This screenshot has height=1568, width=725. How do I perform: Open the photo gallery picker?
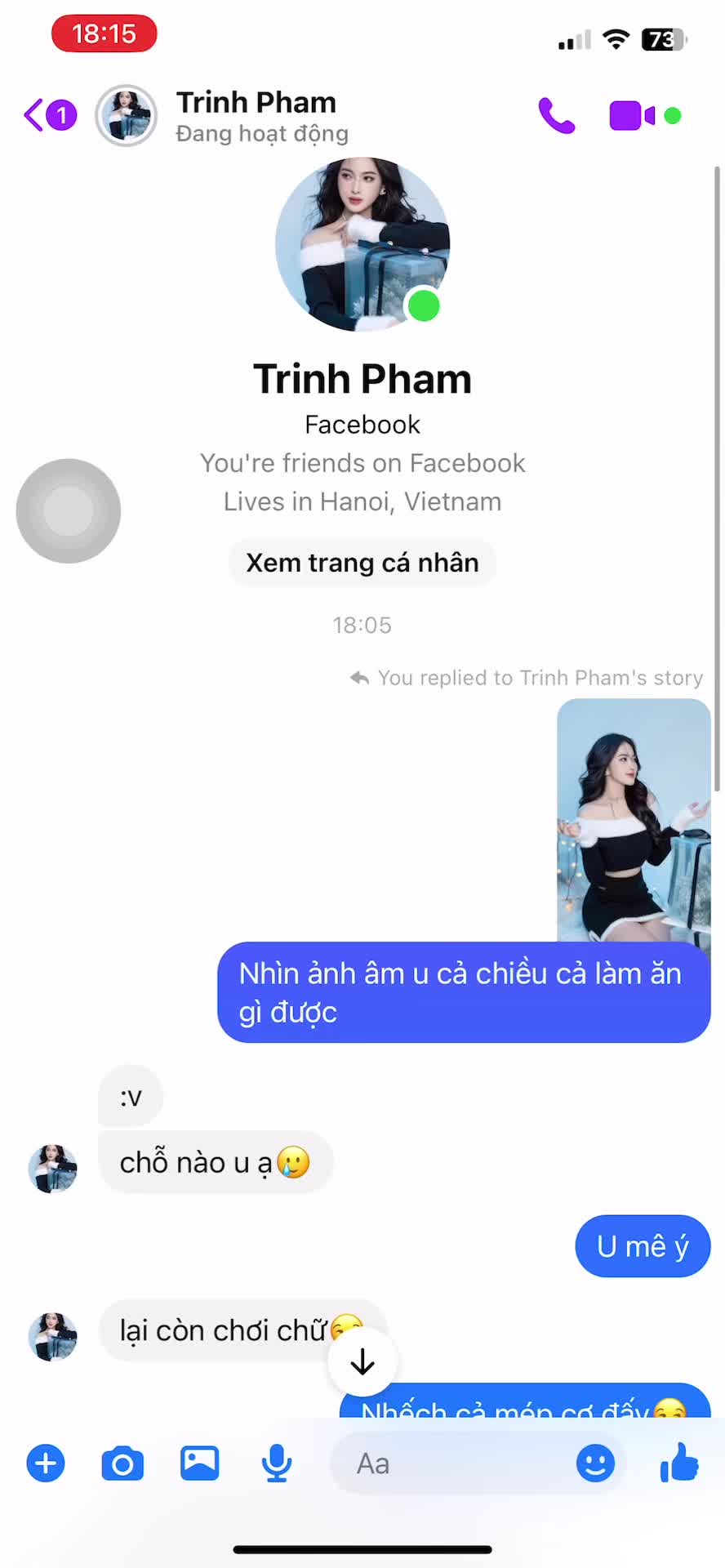(199, 1463)
